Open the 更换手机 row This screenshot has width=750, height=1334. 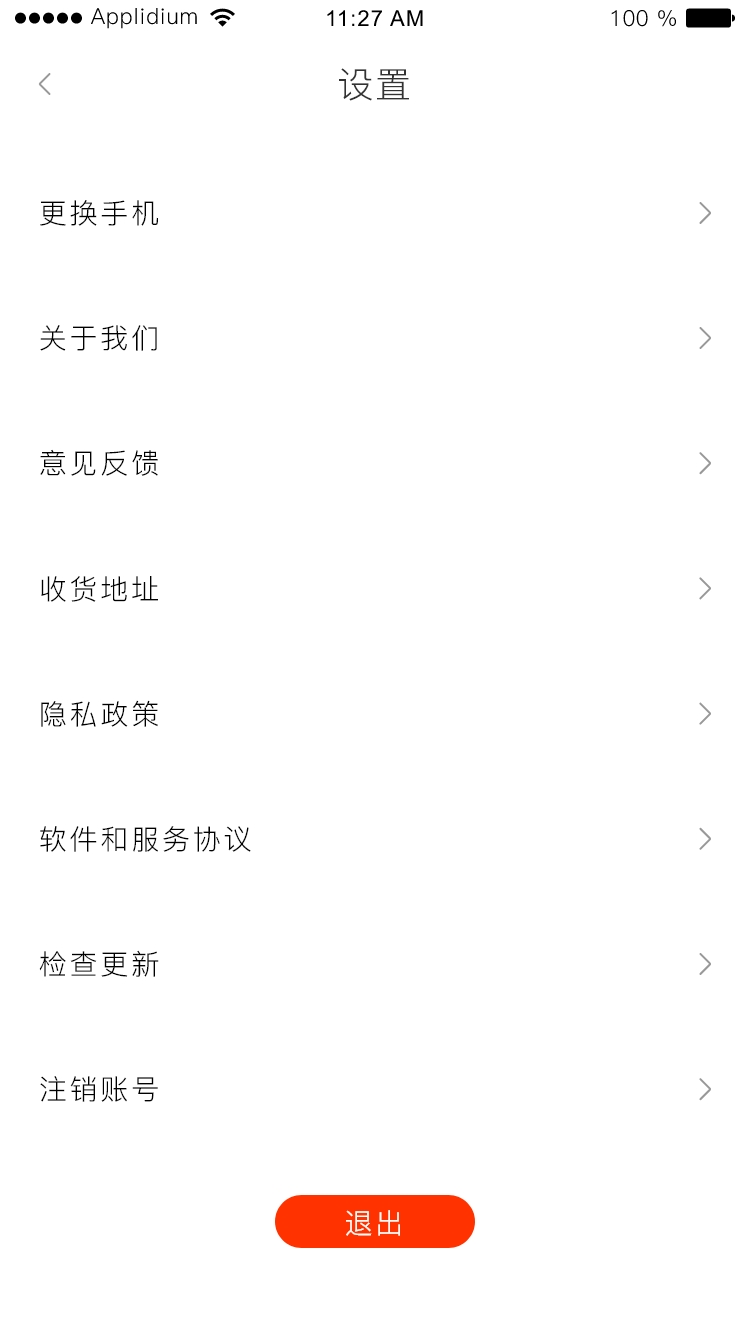[x=375, y=213]
